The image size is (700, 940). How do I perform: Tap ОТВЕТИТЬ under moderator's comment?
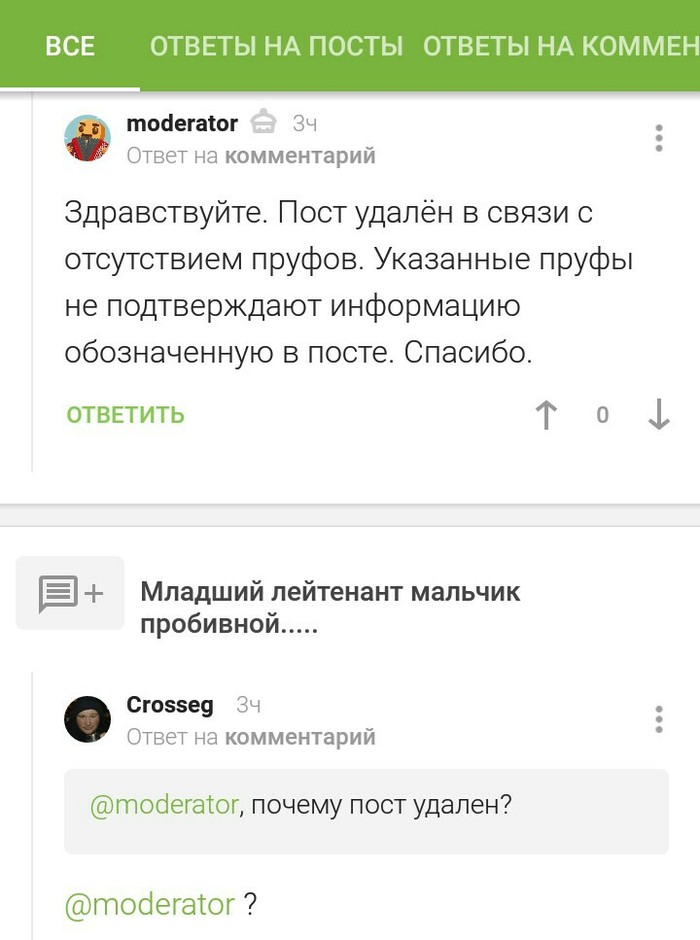125,415
